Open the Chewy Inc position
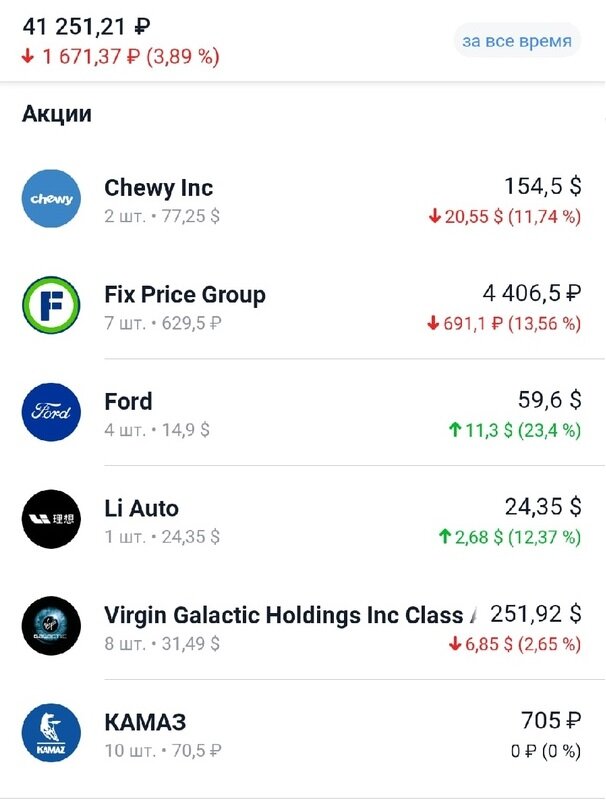Image resolution: width=606 pixels, height=807 pixels. [x=300, y=199]
